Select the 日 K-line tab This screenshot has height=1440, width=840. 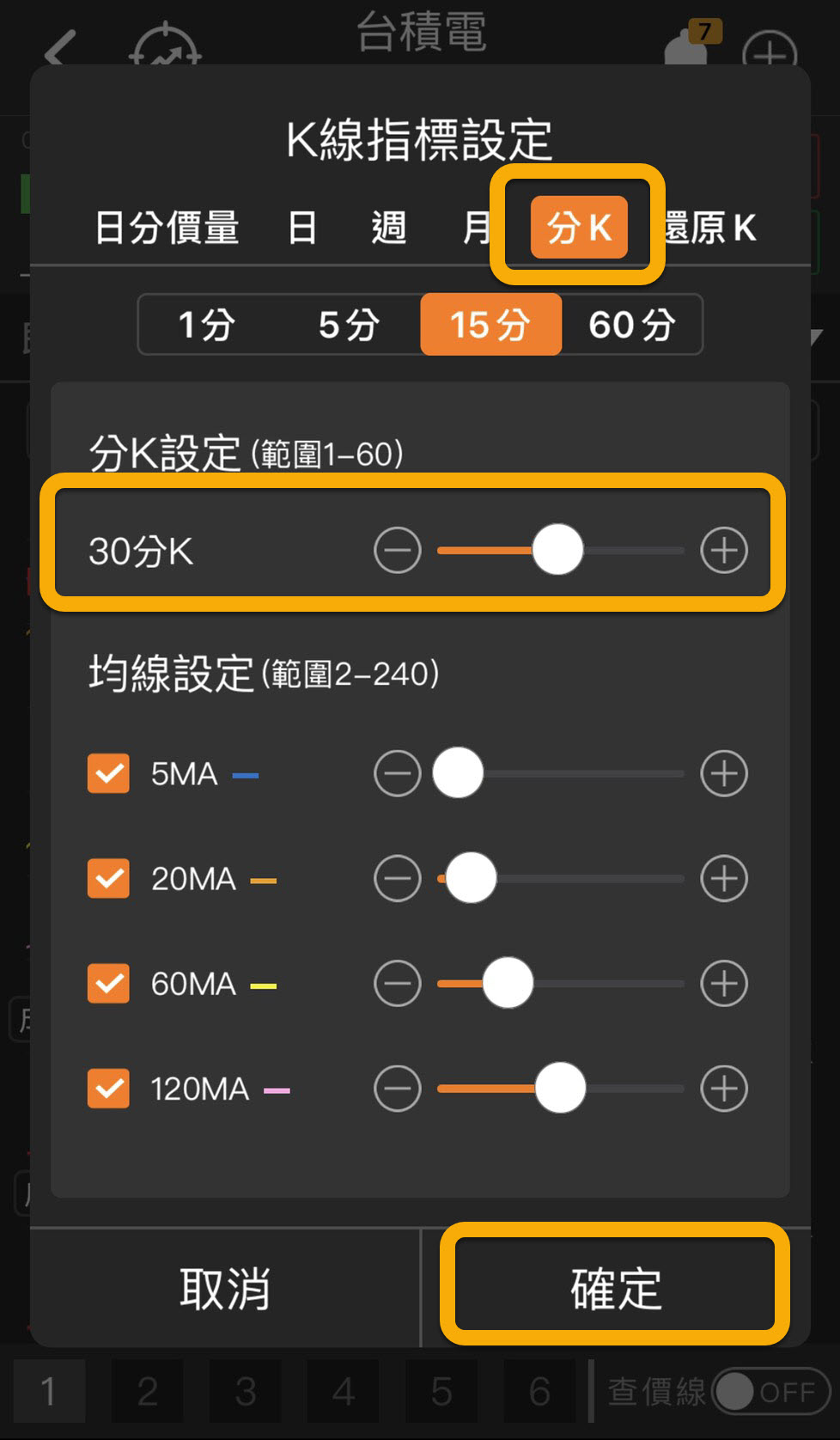pyautogui.click(x=302, y=228)
